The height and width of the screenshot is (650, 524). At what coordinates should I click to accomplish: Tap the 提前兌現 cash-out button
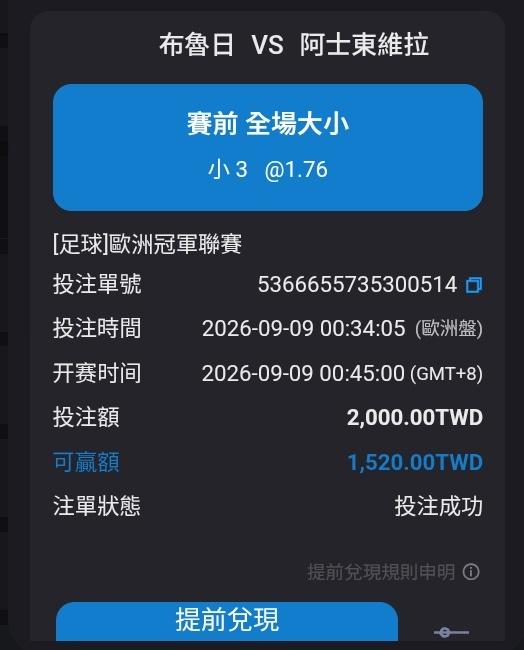point(227,621)
